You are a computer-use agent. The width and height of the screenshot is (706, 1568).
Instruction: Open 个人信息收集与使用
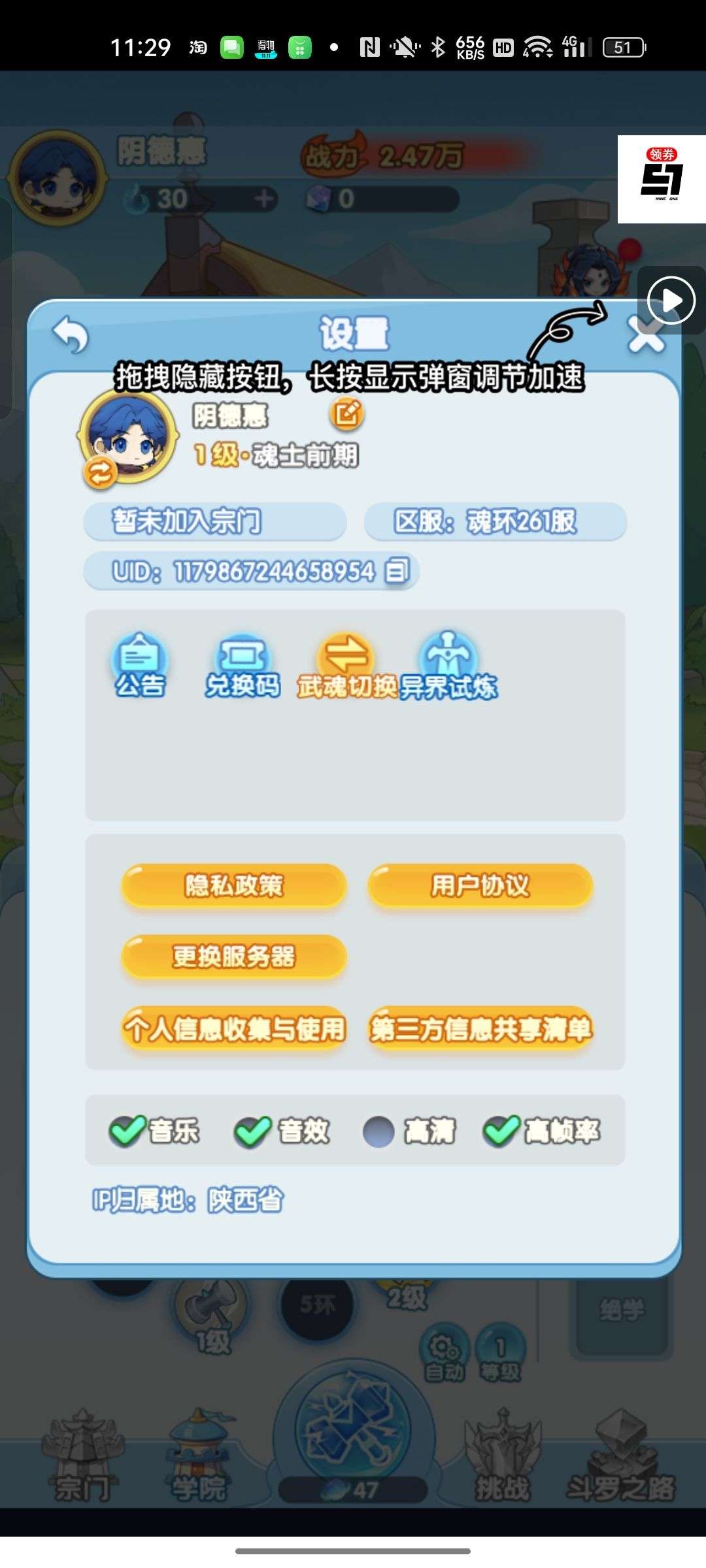[x=233, y=1029]
